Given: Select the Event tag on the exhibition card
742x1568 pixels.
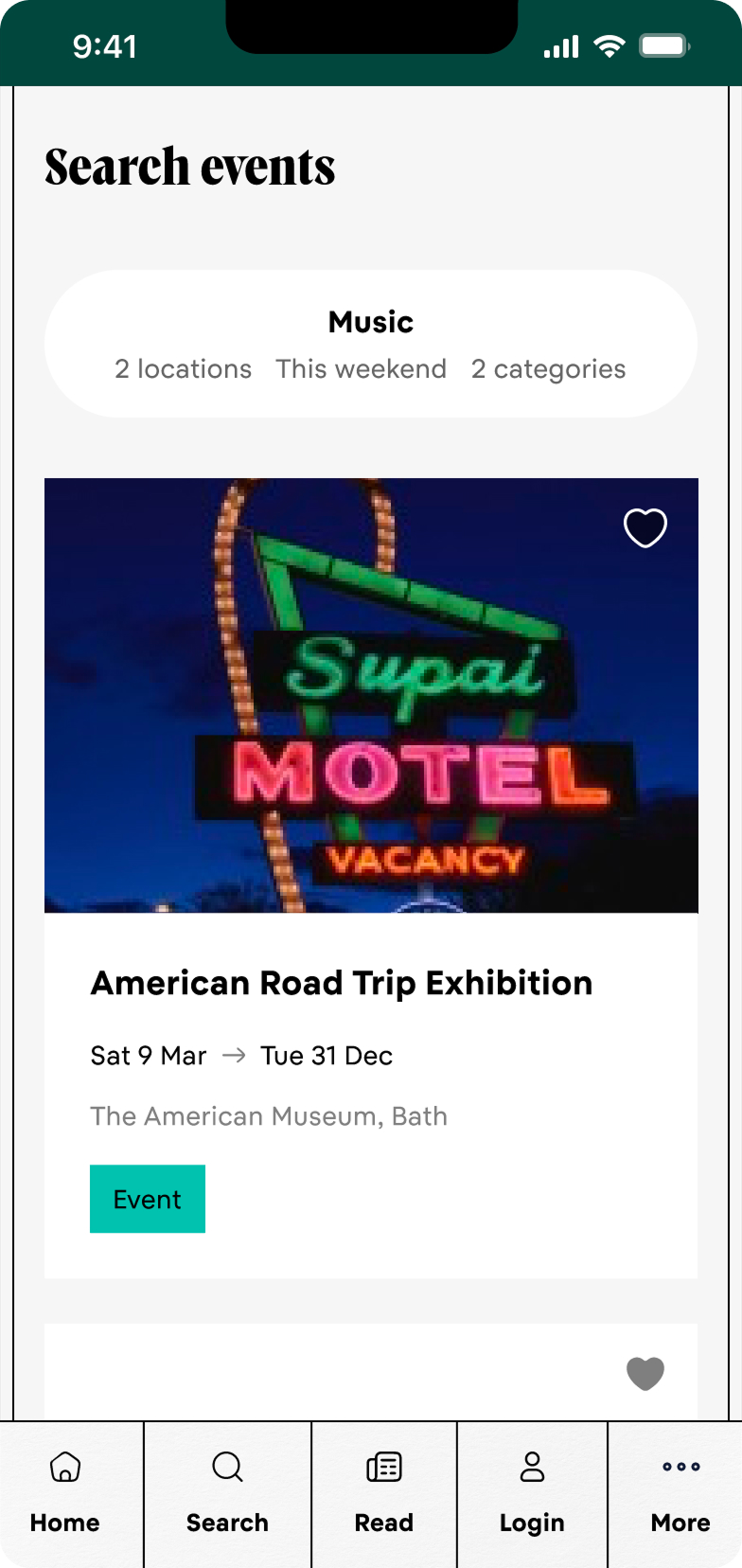Looking at the screenshot, I should [x=147, y=1199].
